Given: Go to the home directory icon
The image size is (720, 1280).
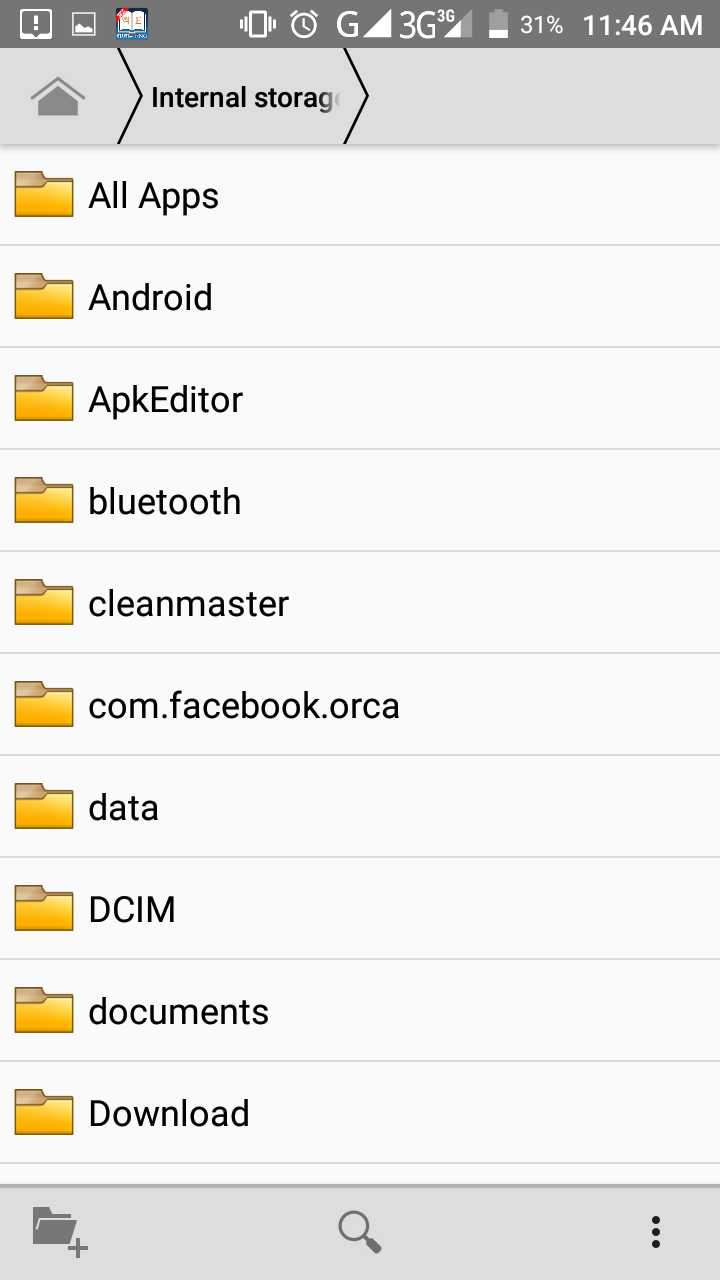Looking at the screenshot, I should pos(58,97).
